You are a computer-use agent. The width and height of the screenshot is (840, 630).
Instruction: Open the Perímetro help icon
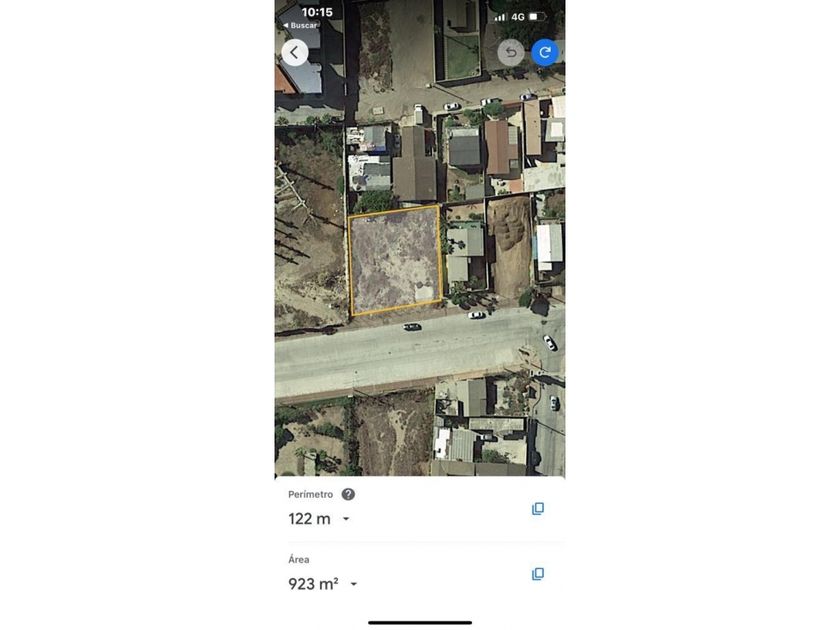point(348,494)
